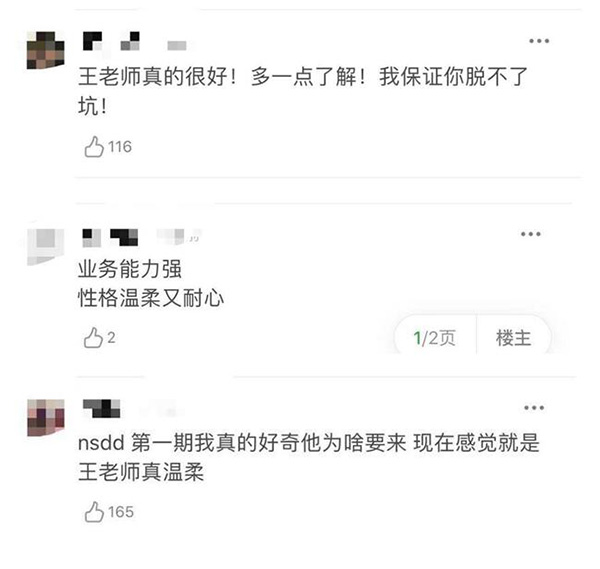Open overflow menu on the nsdd comment
The height and width of the screenshot is (569, 600).
click(534, 407)
